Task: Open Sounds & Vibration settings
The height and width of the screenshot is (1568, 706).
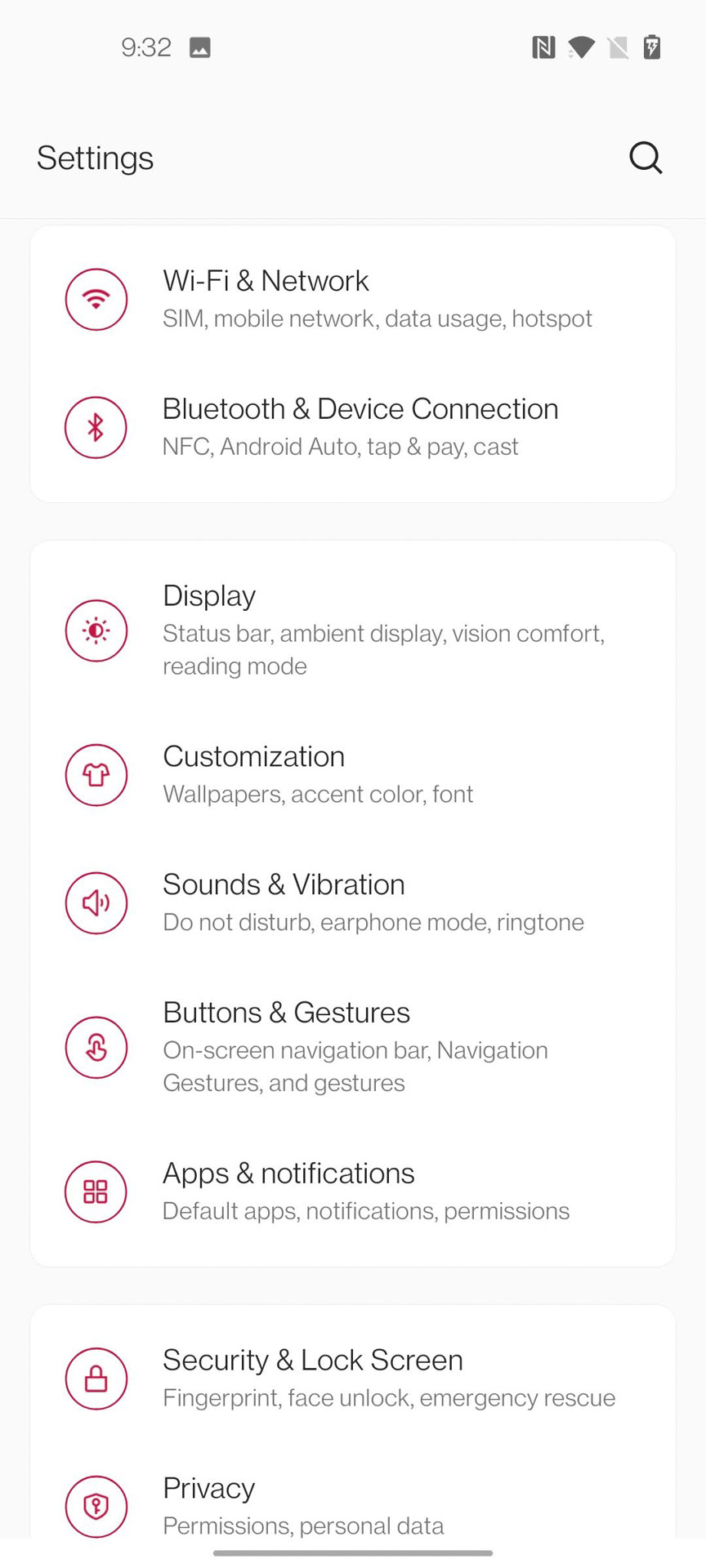Action: coord(352,902)
